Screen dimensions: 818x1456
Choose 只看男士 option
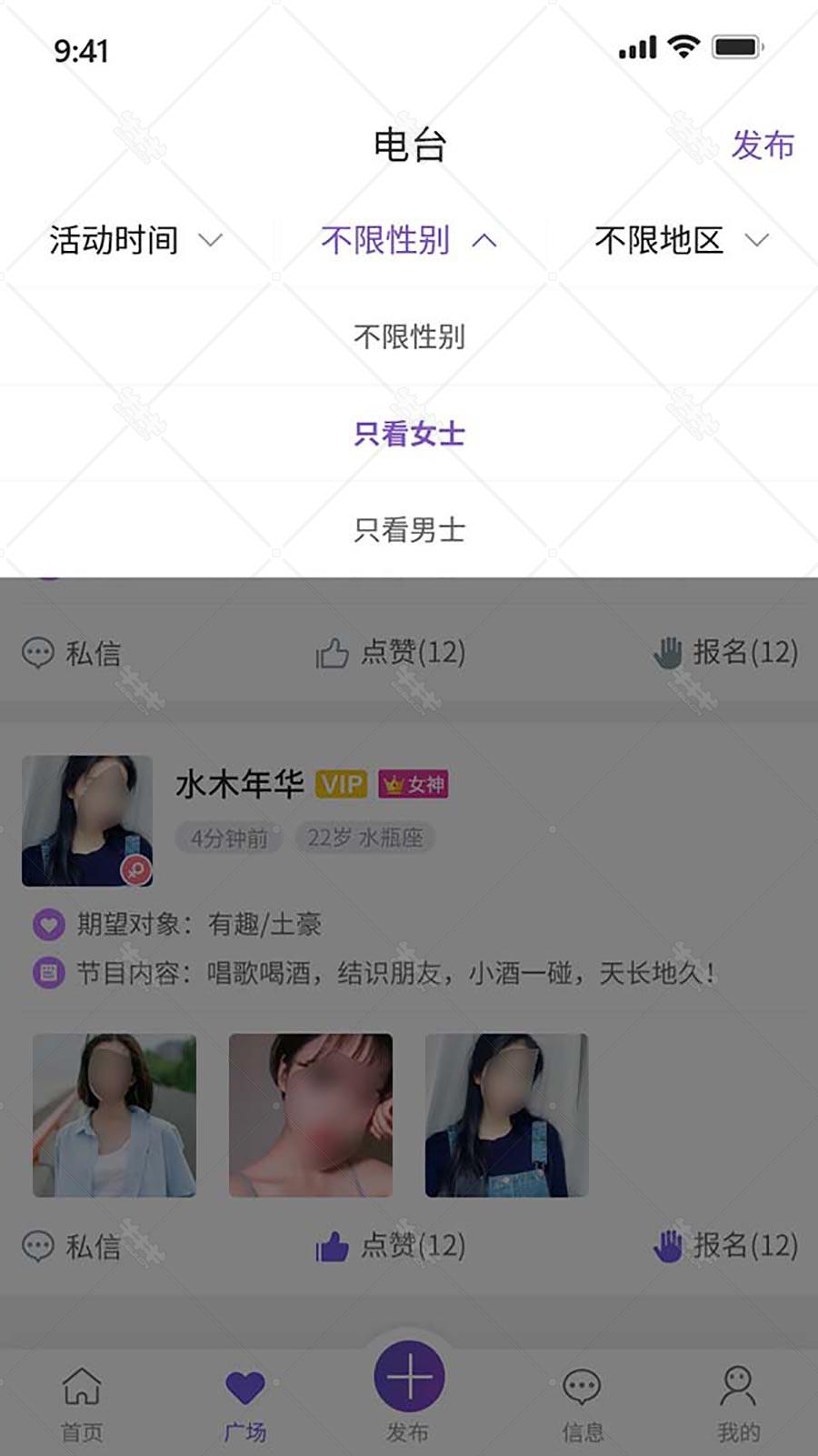(409, 529)
